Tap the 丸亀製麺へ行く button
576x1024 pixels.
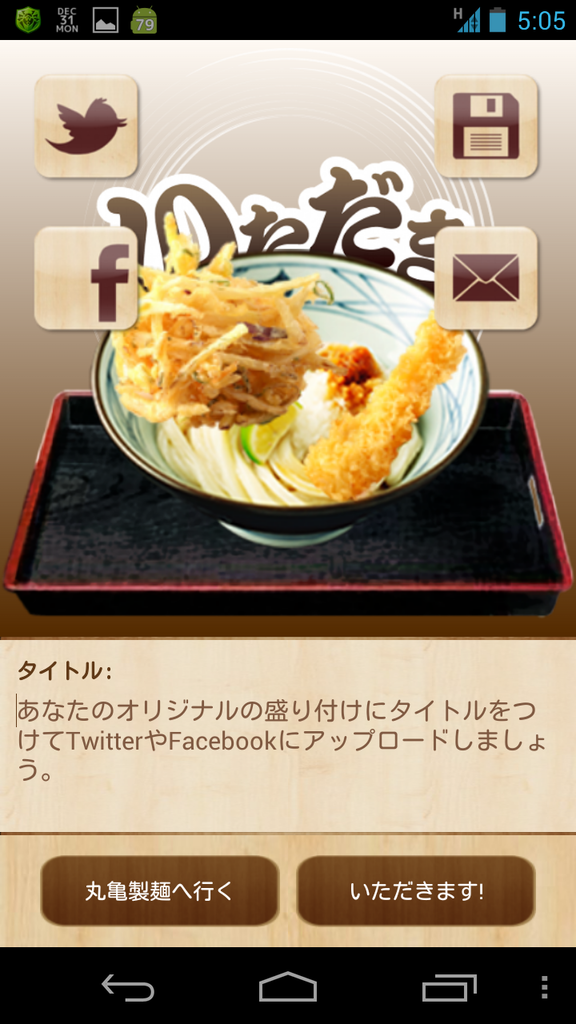(160, 891)
